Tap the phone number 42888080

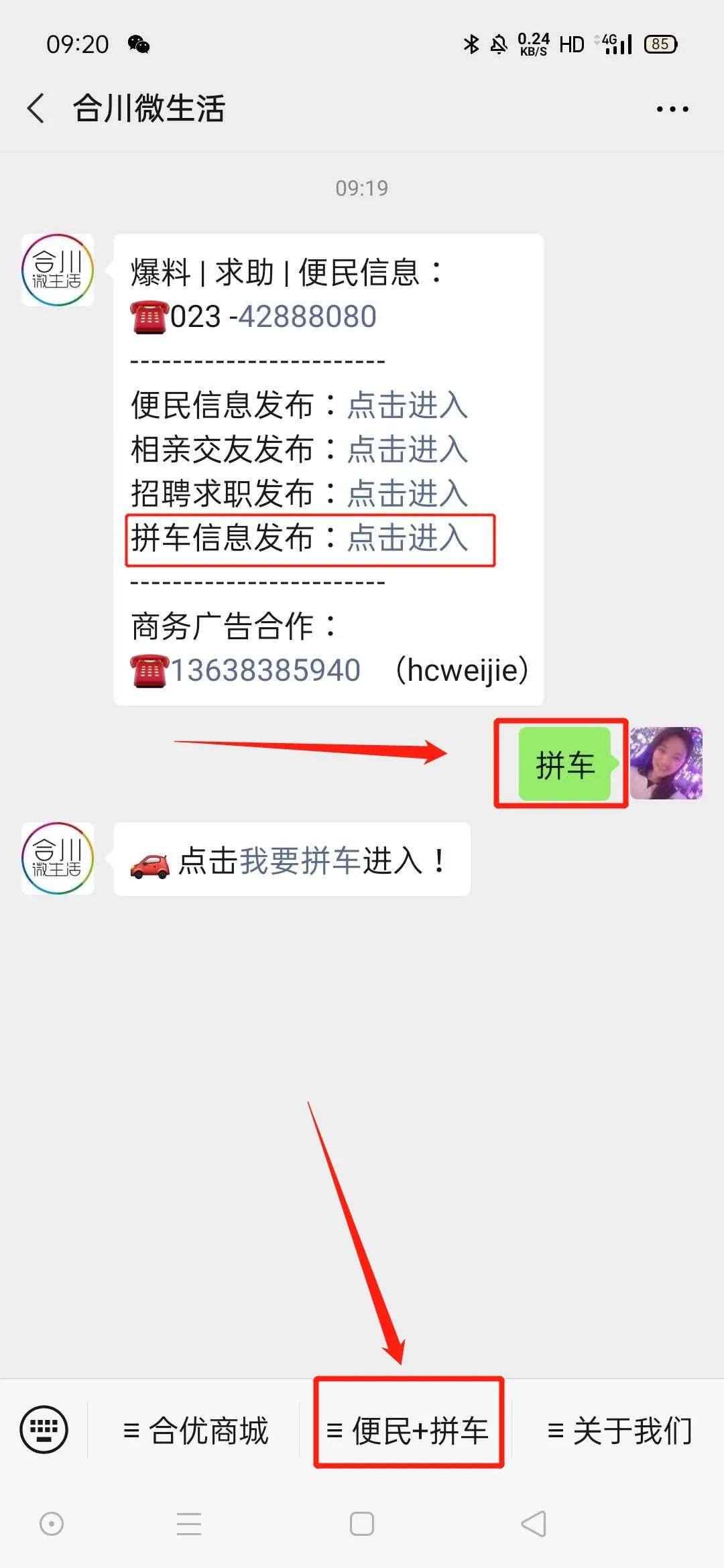click(307, 317)
